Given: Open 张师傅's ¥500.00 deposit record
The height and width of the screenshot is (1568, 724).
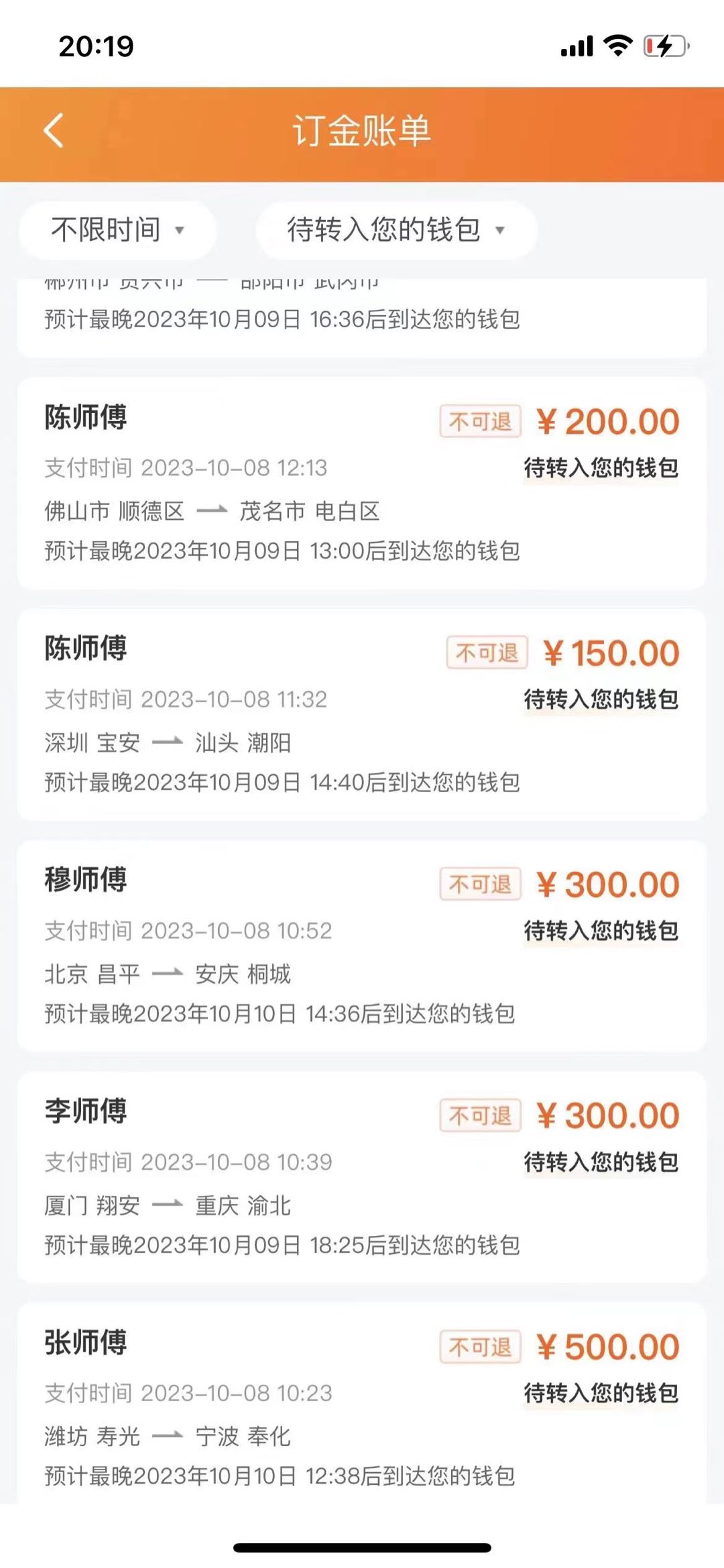Looking at the screenshot, I should pyautogui.click(x=362, y=1405).
